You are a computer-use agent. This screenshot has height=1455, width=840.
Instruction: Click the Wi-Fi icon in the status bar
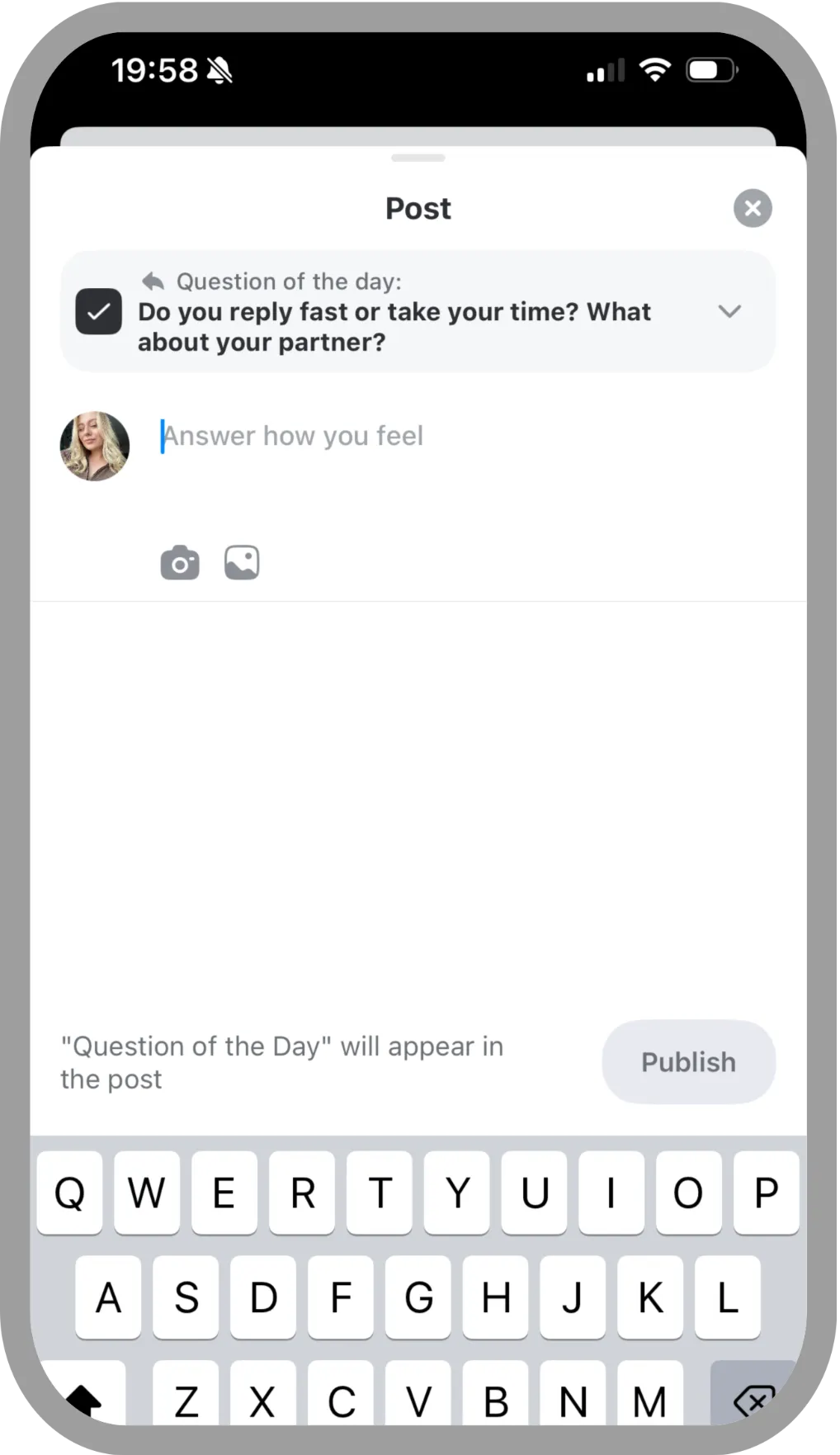pyautogui.click(x=656, y=69)
